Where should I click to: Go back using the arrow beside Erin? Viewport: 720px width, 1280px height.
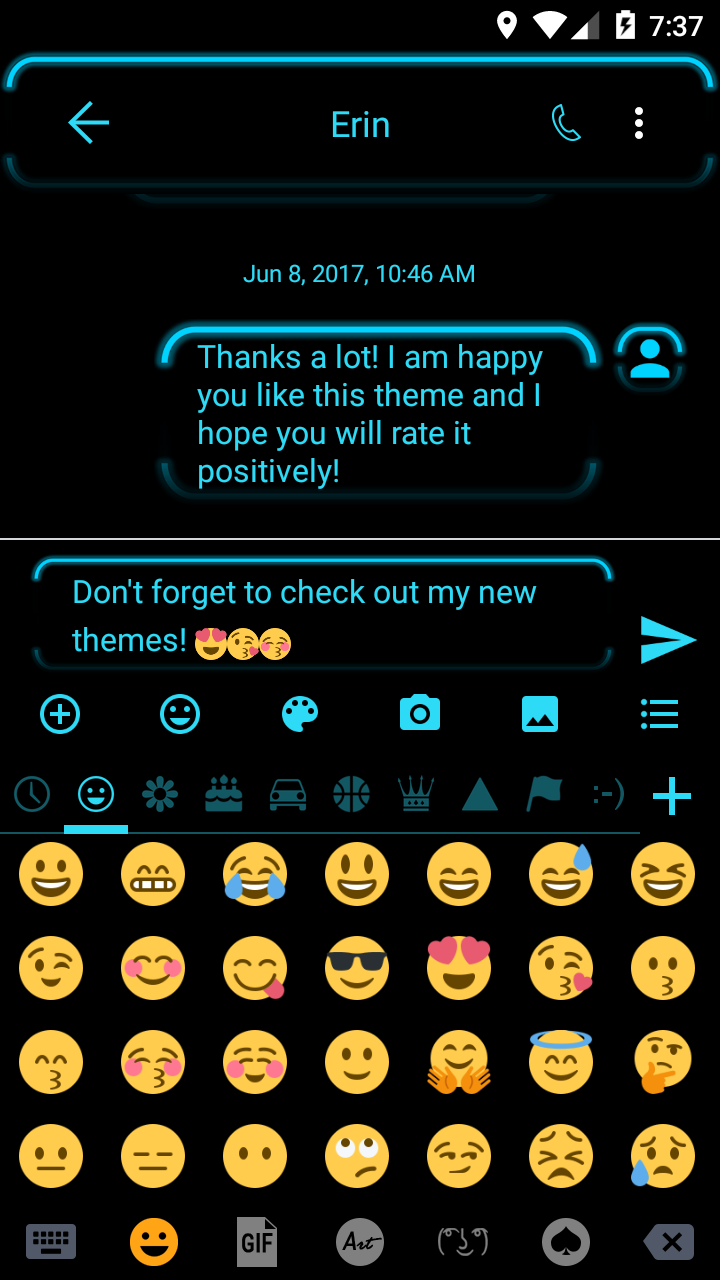88,124
